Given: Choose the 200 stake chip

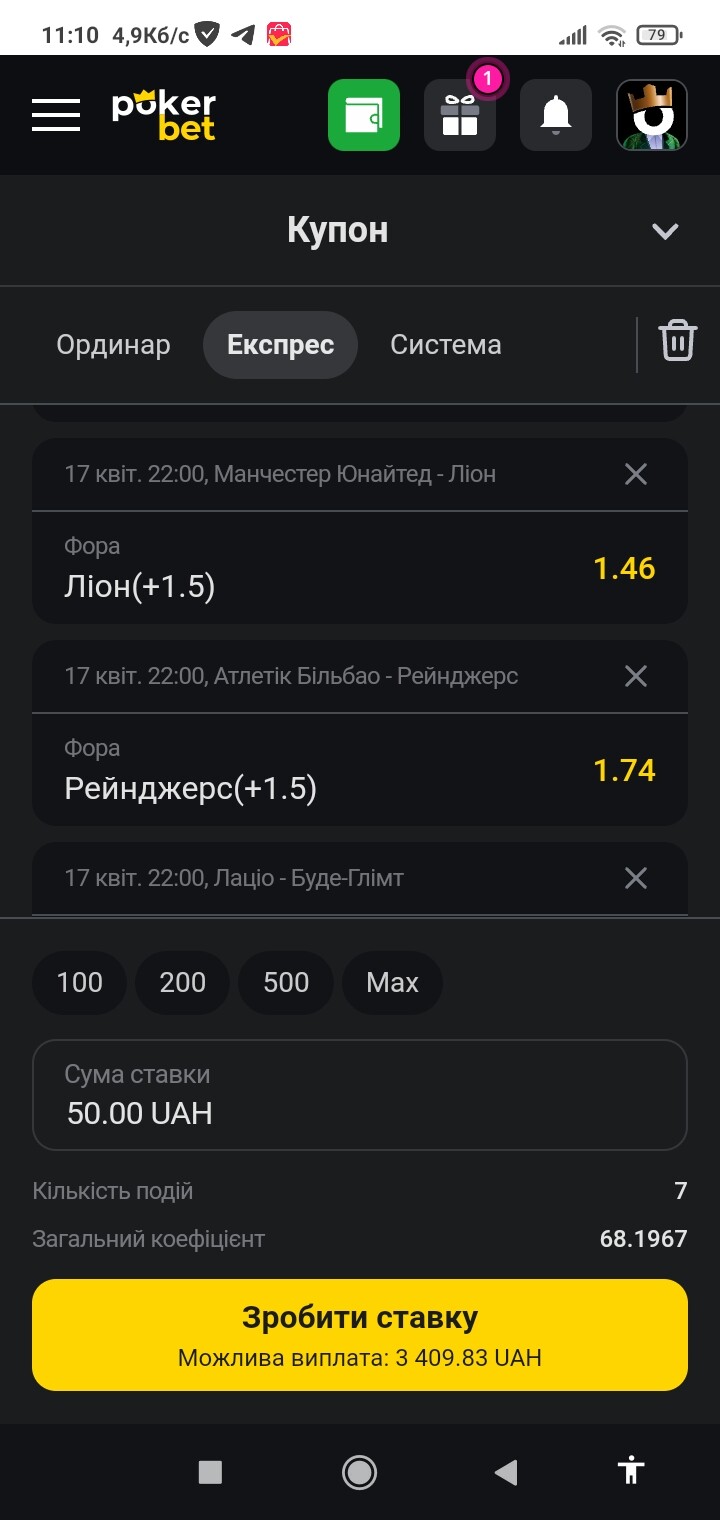Looking at the screenshot, I should click(x=183, y=983).
